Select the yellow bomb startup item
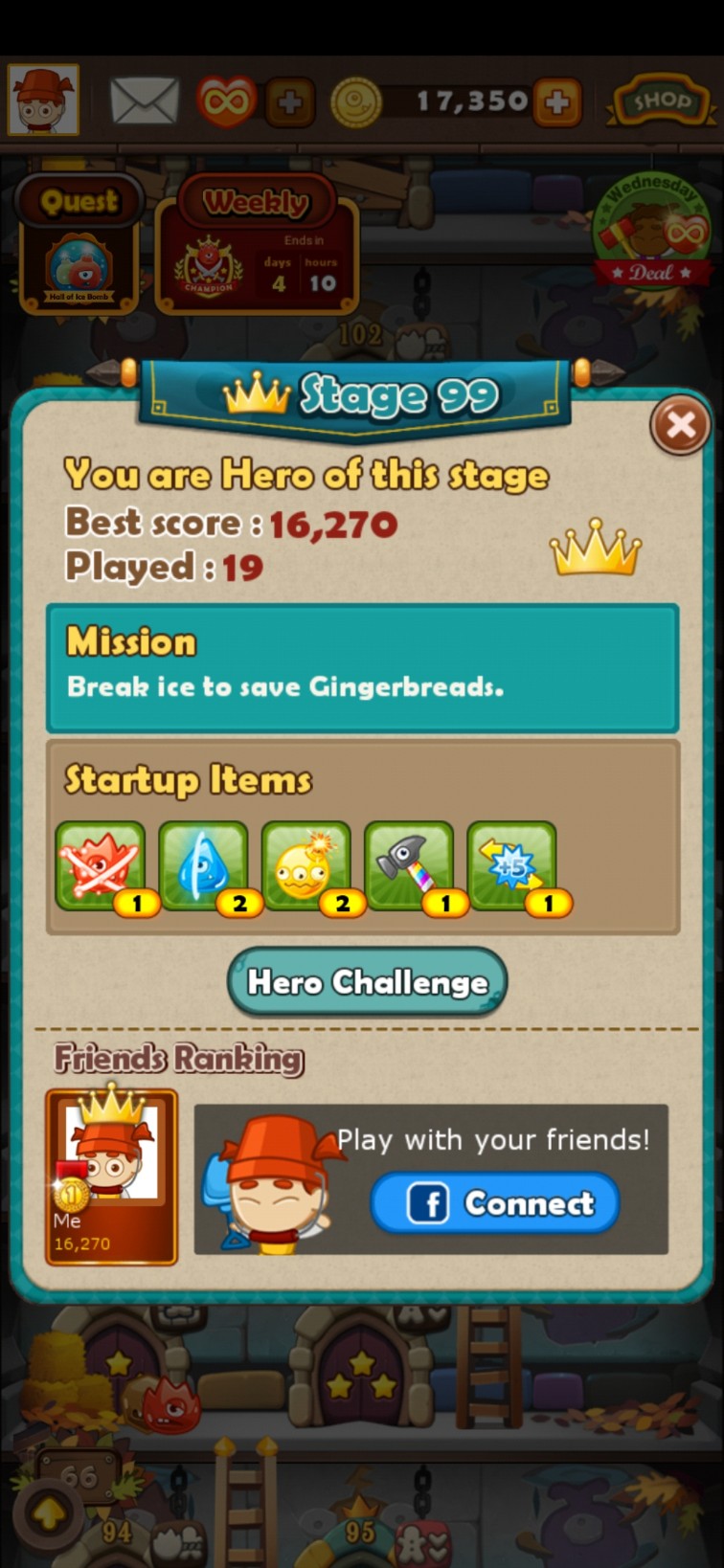Screen dimensions: 724x1568 click(x=306, y=865)
